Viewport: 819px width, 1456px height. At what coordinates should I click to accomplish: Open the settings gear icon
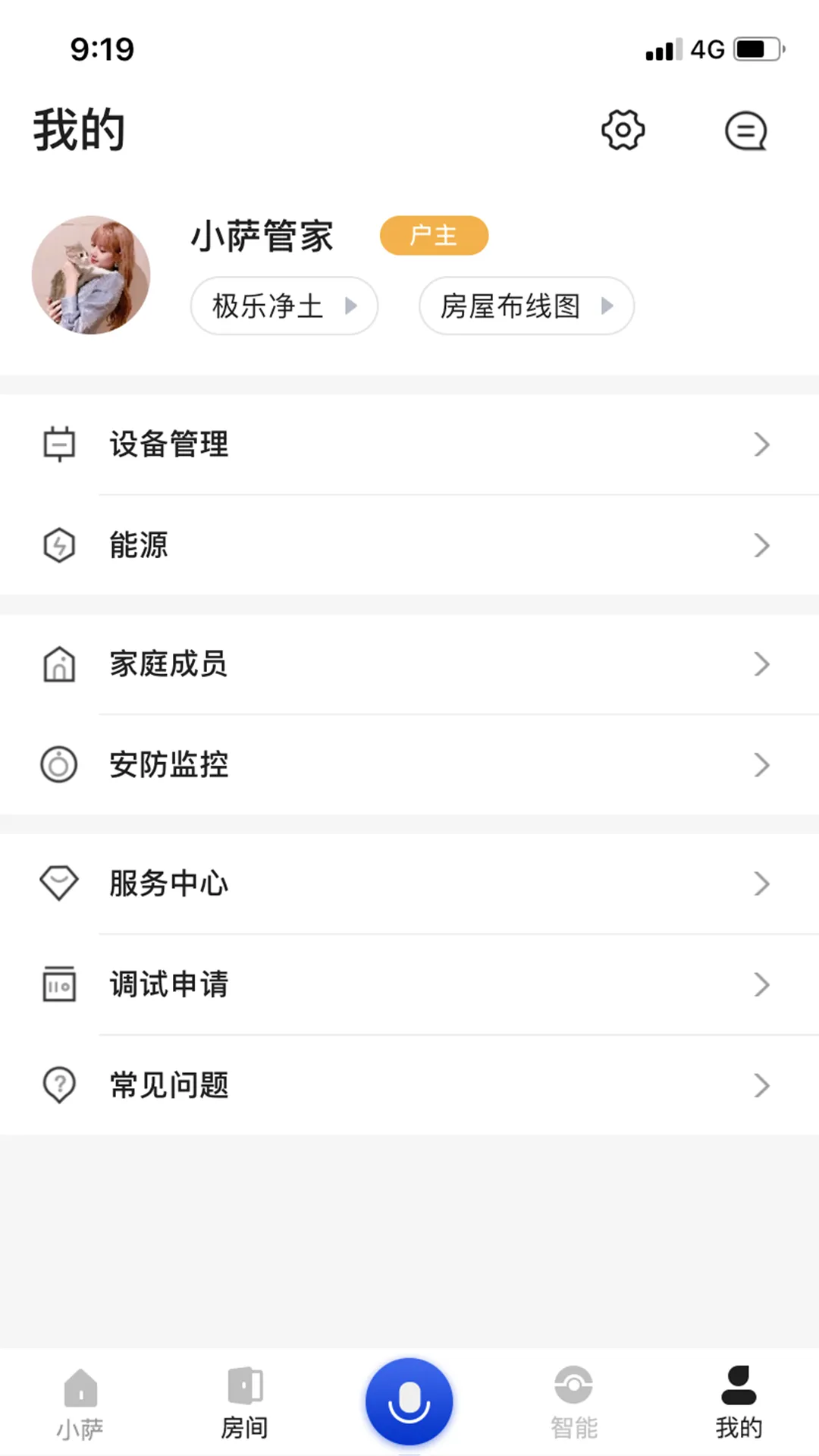click(622, 130)
